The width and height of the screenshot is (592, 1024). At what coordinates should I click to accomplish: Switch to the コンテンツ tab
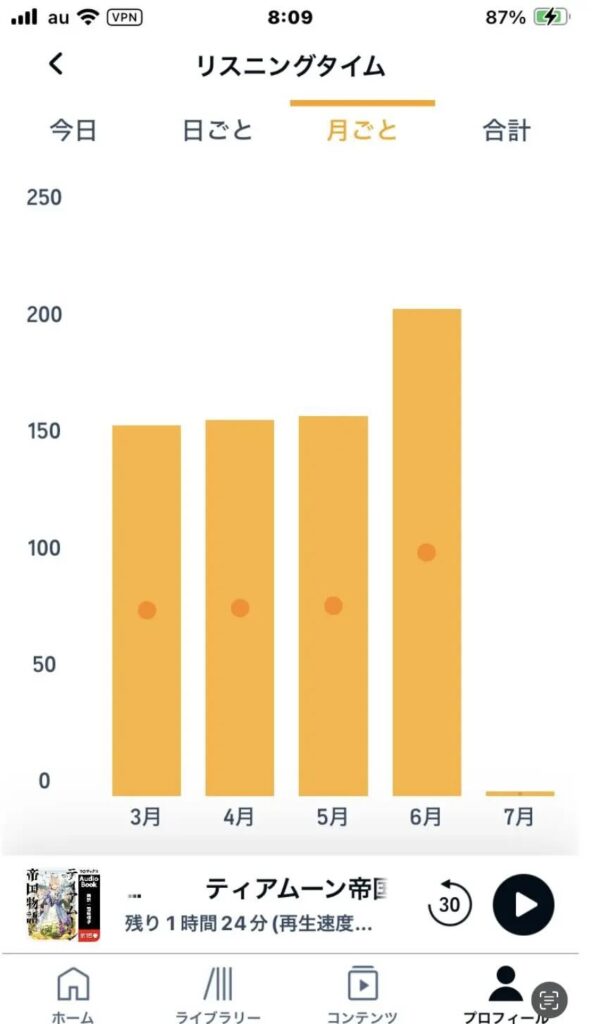pos(362,994)
